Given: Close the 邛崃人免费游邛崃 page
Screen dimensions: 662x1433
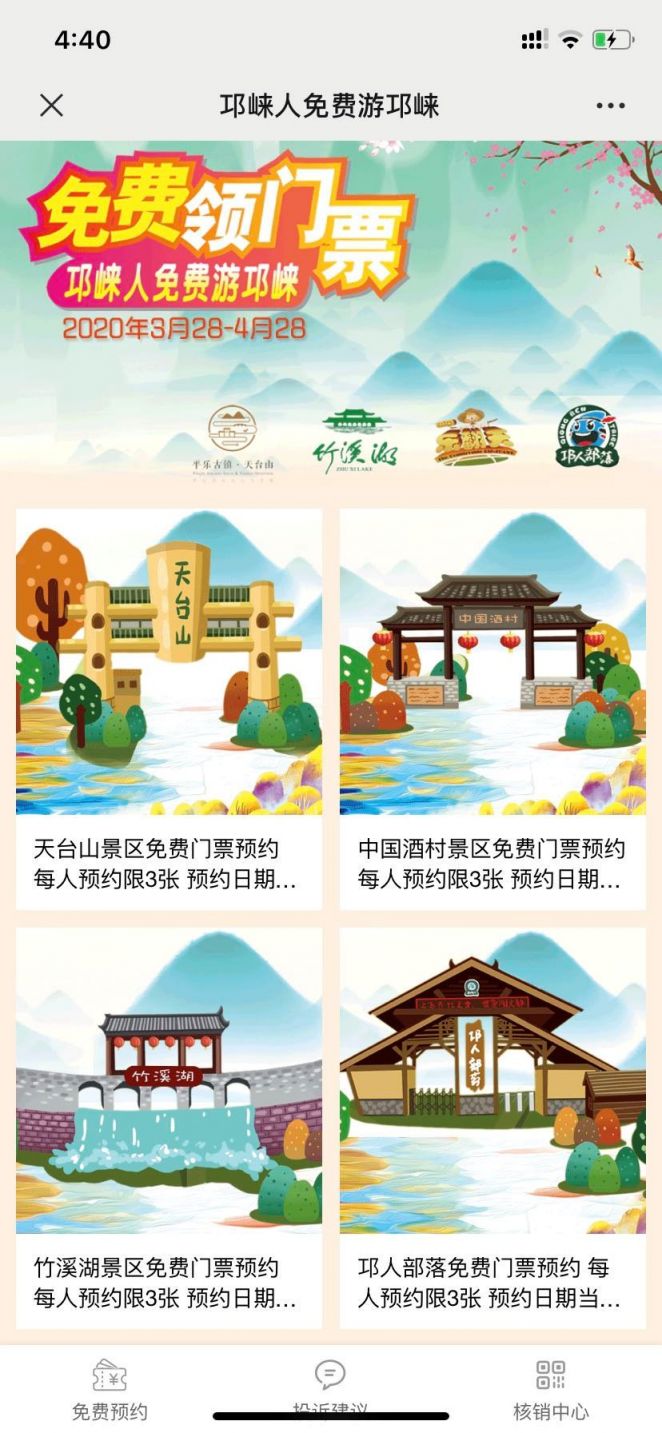Looking at the screenshot, I should tap(51, 105).
